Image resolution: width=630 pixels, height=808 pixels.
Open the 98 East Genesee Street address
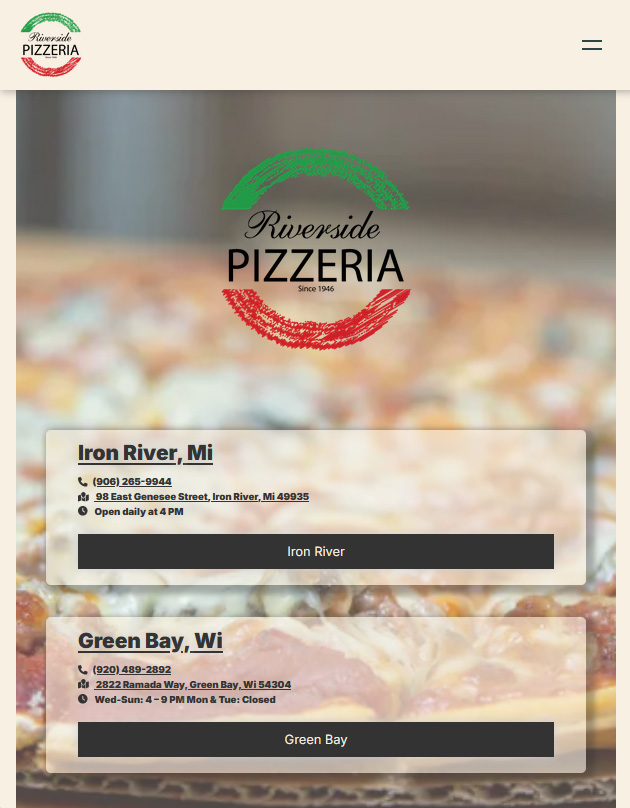tap(202, 496)
